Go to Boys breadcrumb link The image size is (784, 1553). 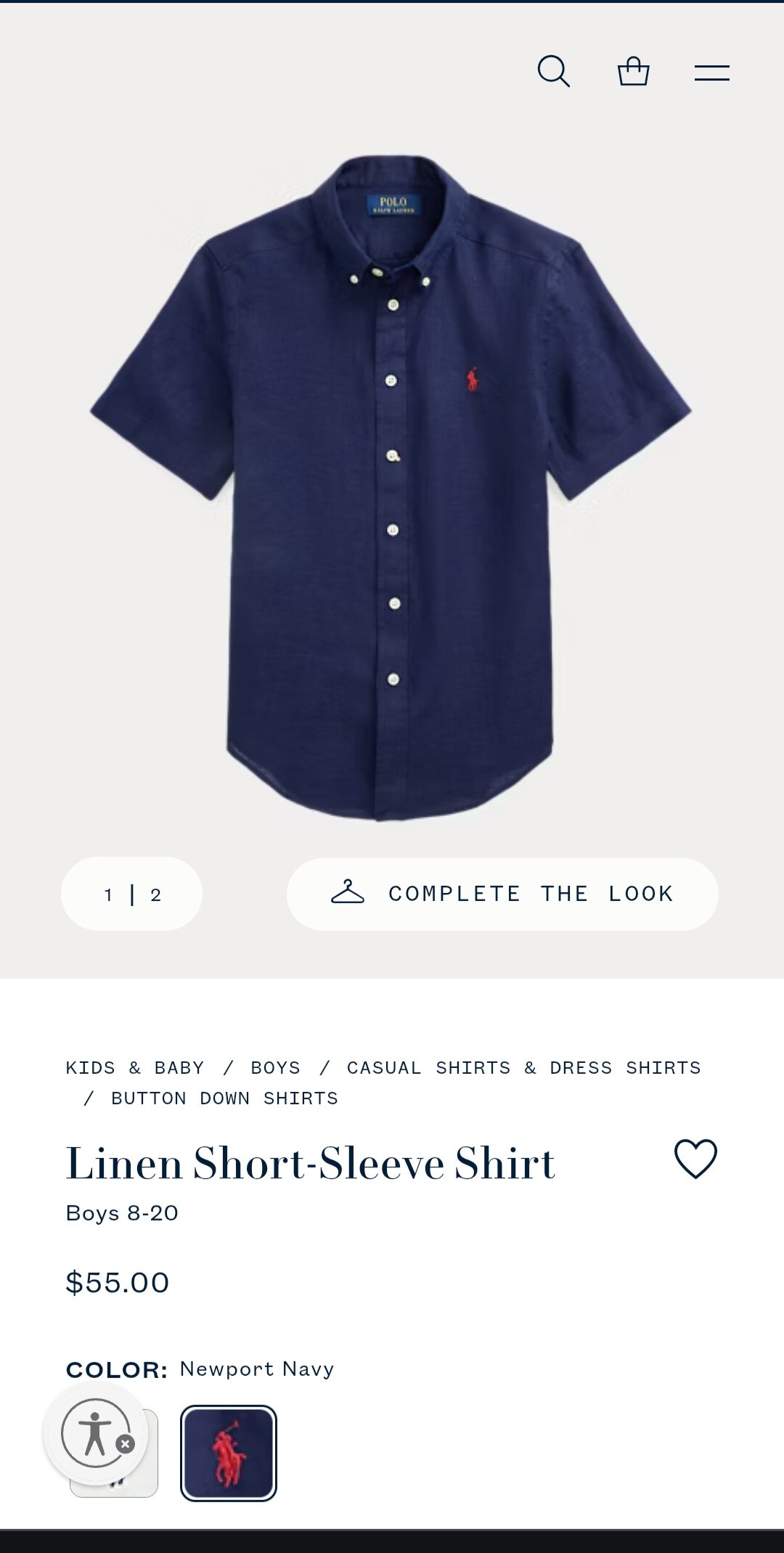[x=275, y=1068]
